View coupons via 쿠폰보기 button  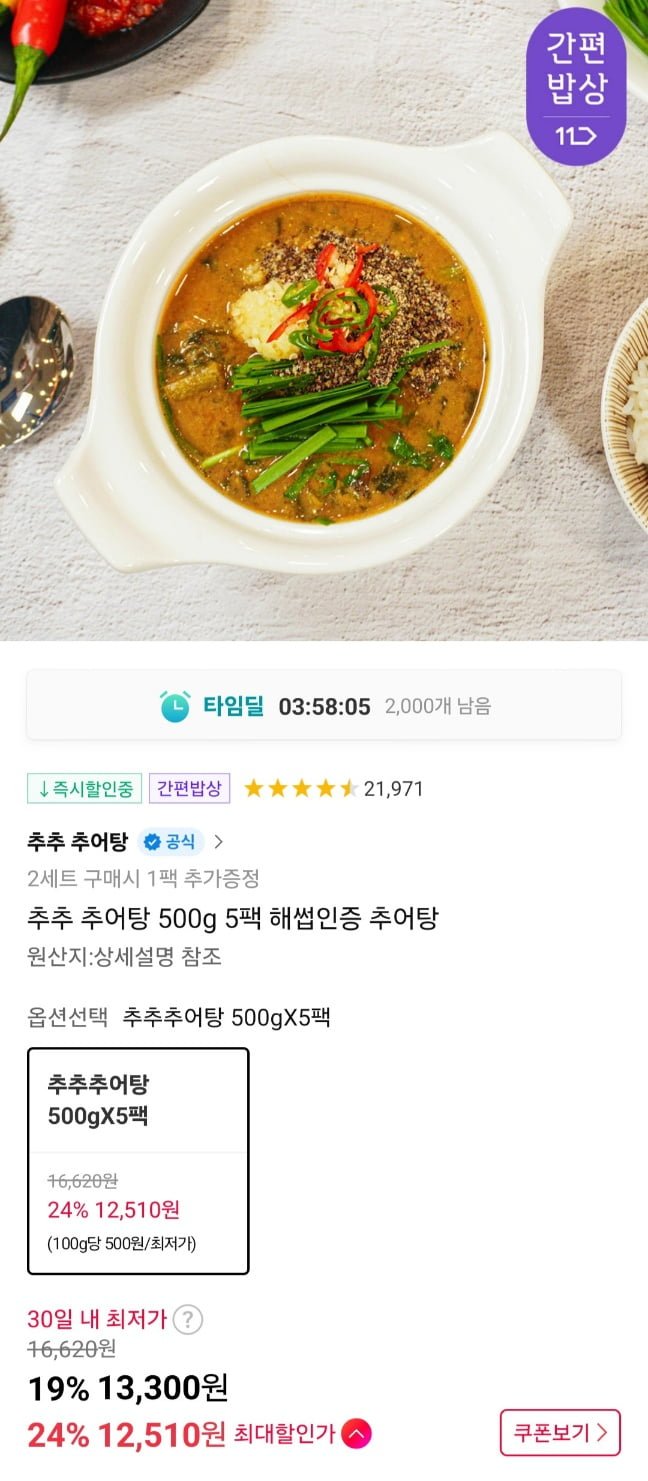point(560,1432)
